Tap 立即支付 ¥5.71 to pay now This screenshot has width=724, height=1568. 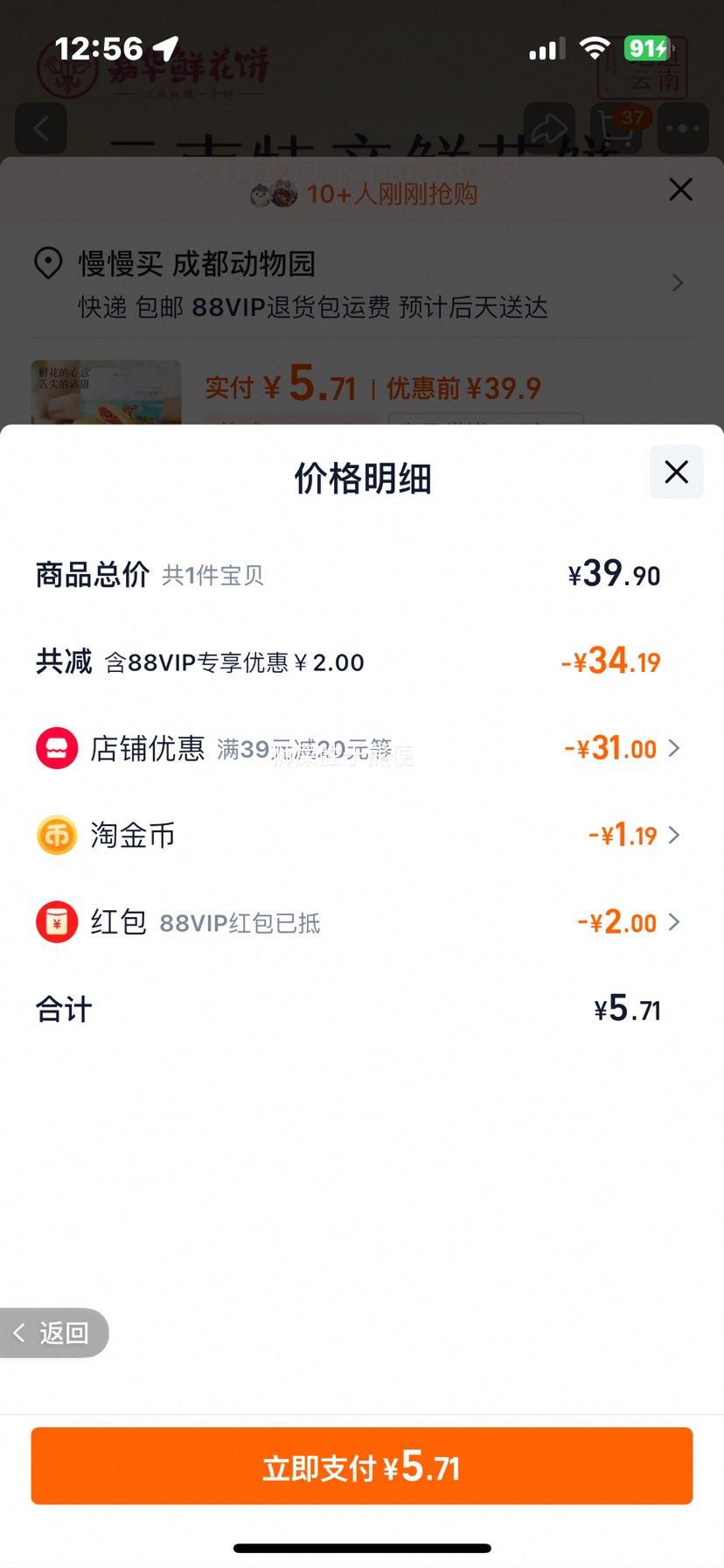click(362, 1467)
